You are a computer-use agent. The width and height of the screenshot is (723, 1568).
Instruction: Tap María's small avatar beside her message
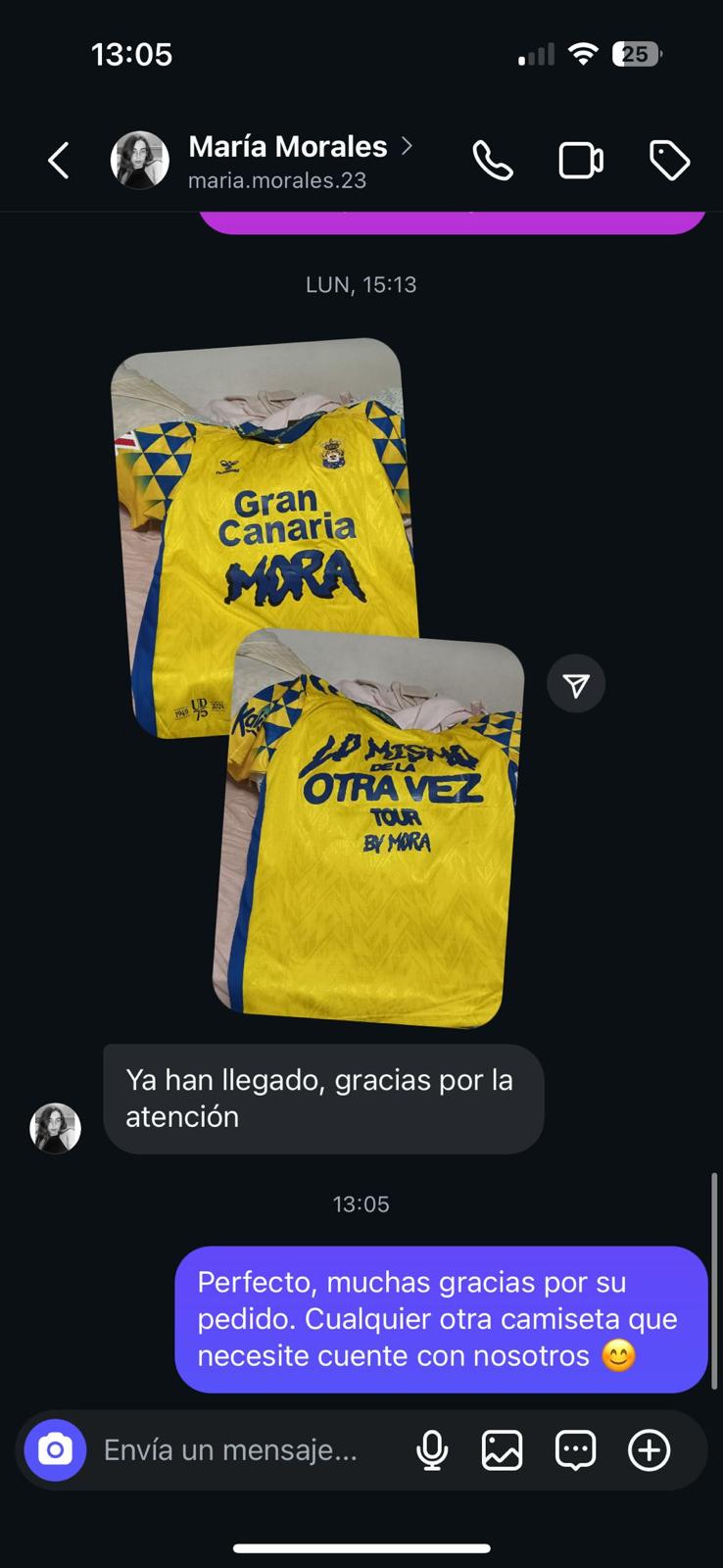point(56,1128)
